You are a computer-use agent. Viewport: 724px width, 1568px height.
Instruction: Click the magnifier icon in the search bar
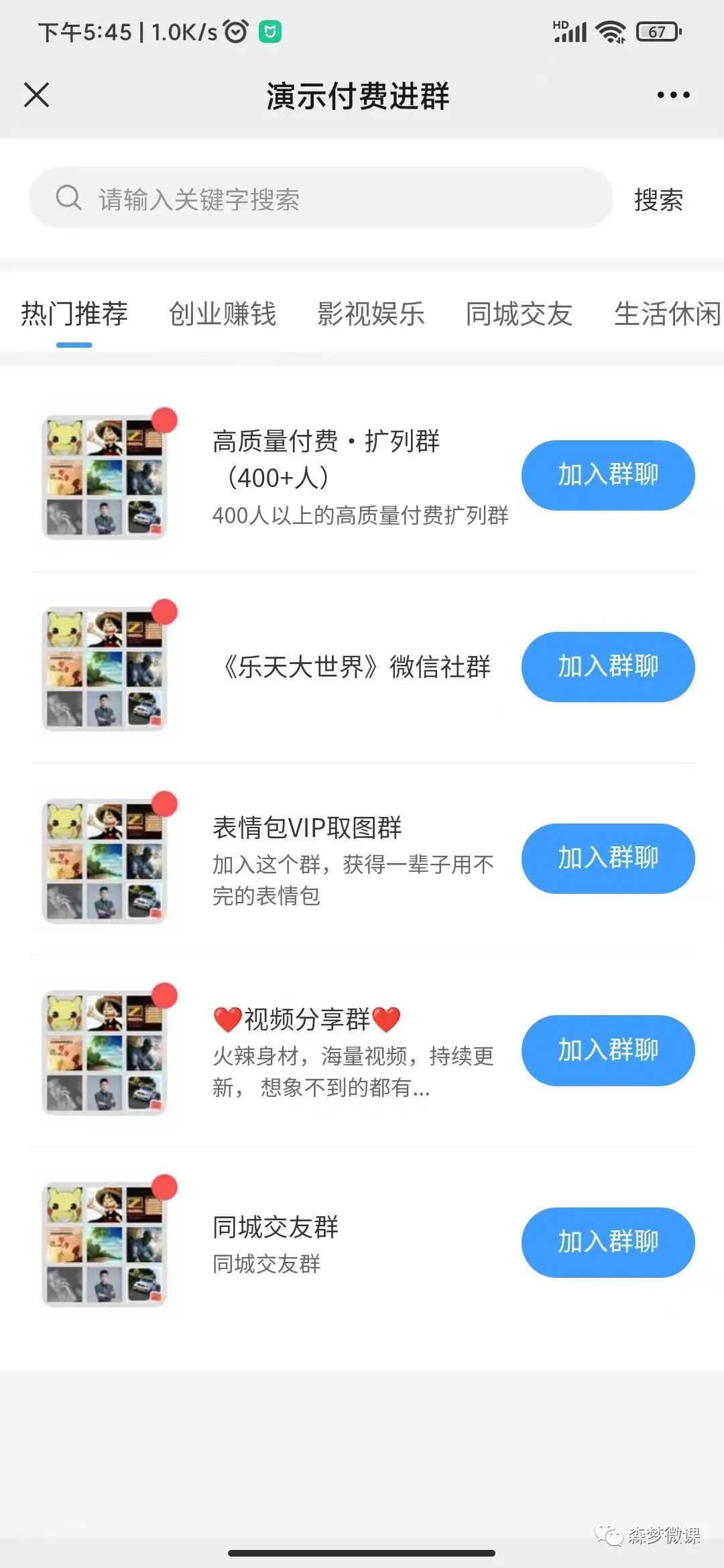69,198
